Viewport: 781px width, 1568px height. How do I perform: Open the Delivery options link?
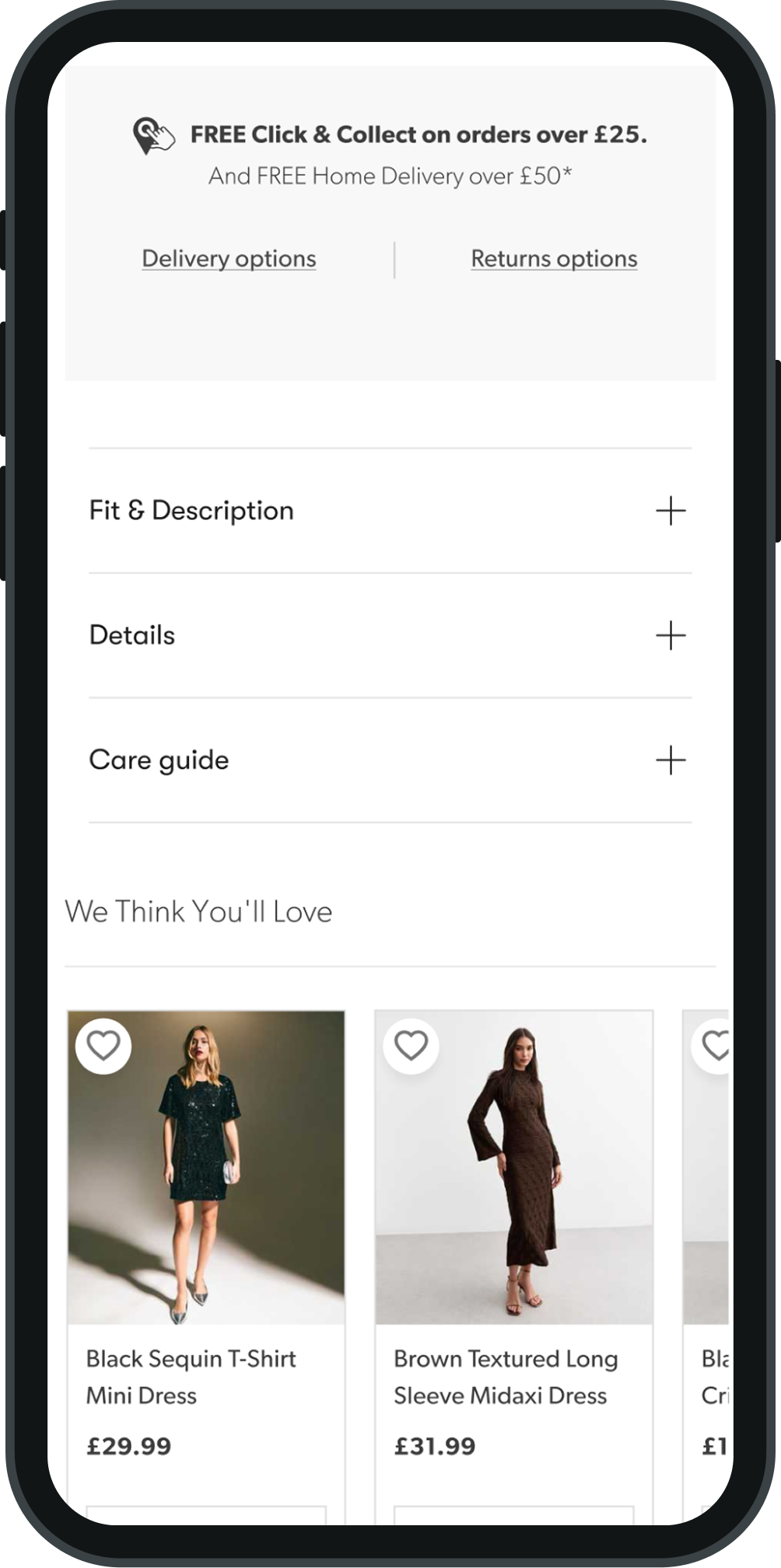pos(229,259)
